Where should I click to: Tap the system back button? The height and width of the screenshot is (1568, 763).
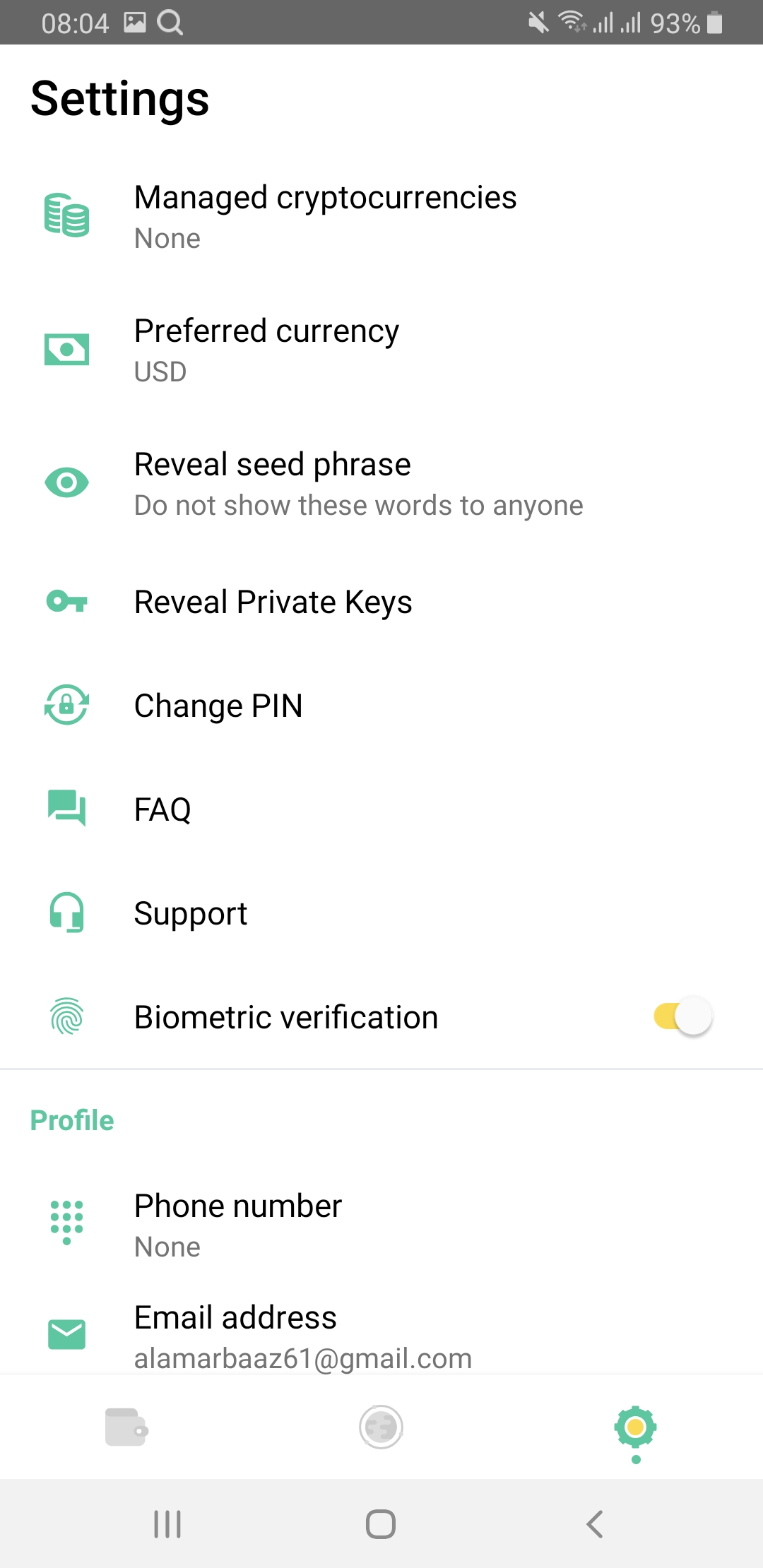(x=594, y=1524)
